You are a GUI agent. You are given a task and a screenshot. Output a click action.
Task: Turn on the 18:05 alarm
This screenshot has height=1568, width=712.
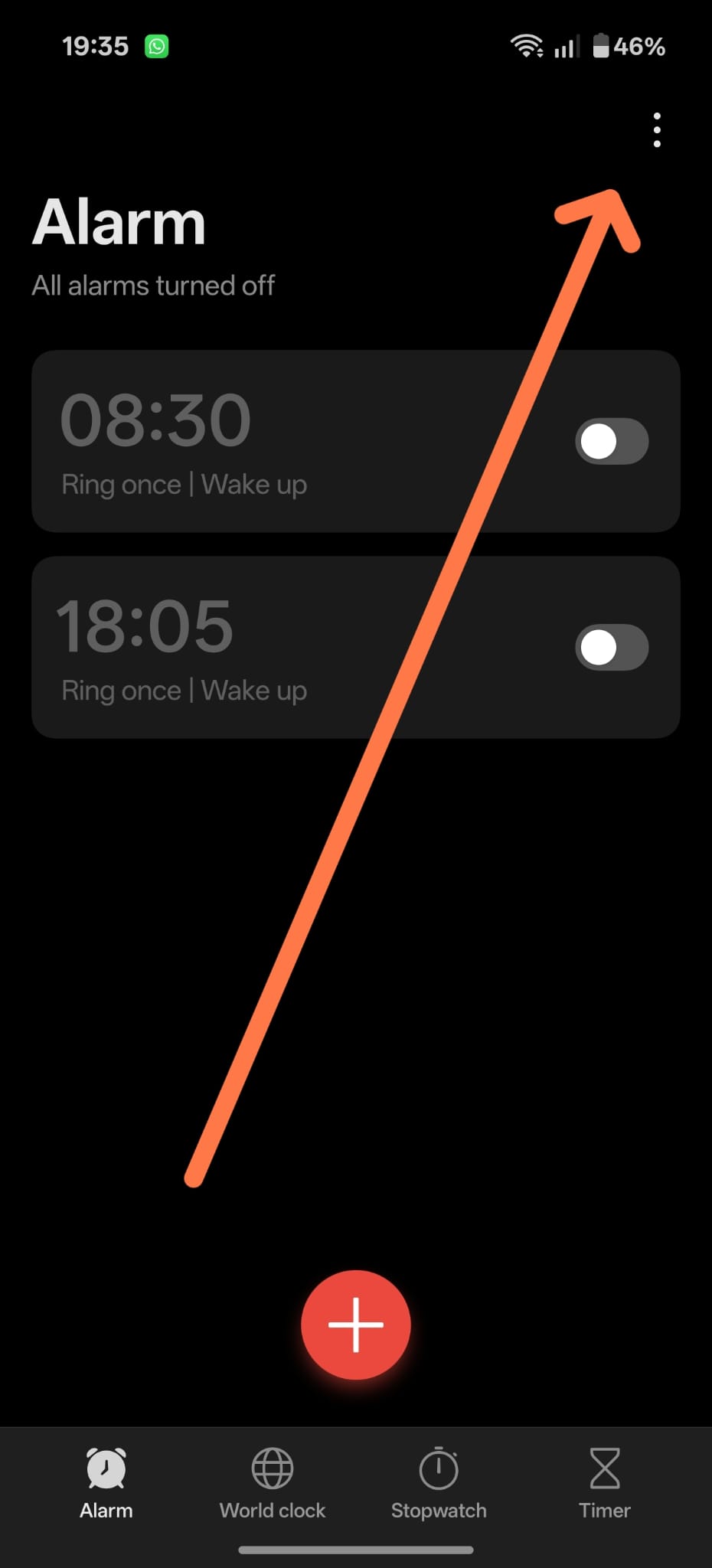pyautogui.click(x=612, y=647)
